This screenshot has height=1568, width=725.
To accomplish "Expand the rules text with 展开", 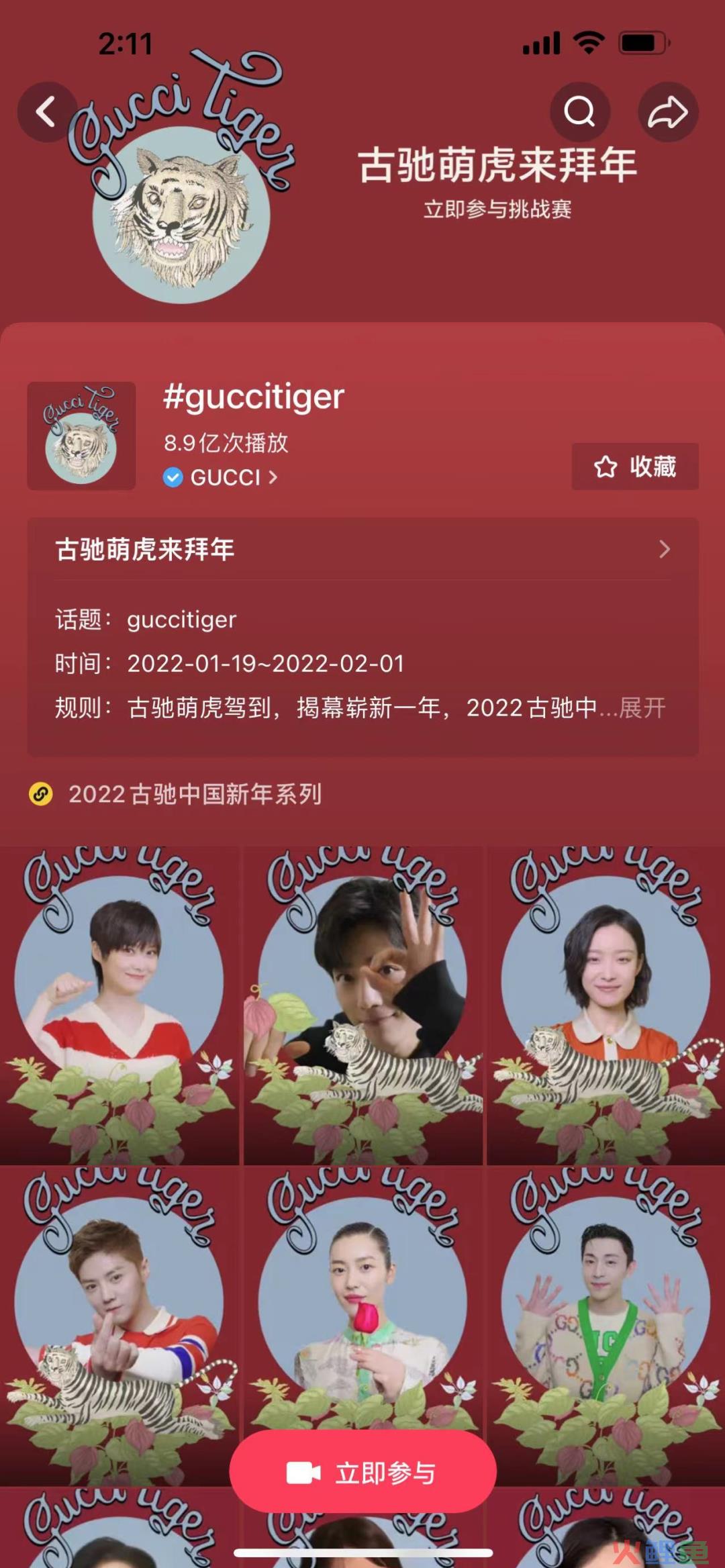I will point(642,707).
